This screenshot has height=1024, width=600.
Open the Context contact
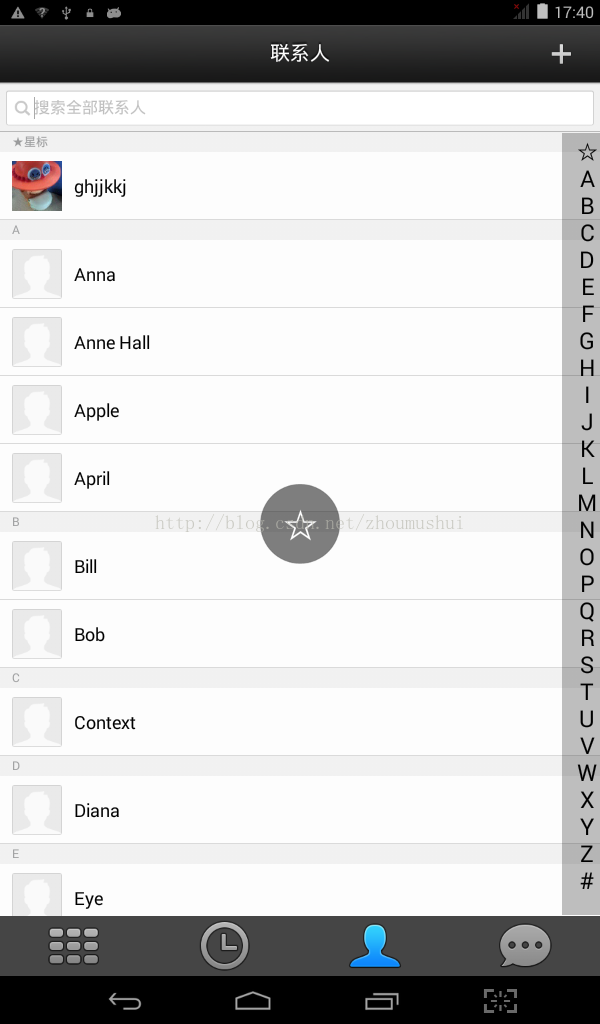coord(281,722)
